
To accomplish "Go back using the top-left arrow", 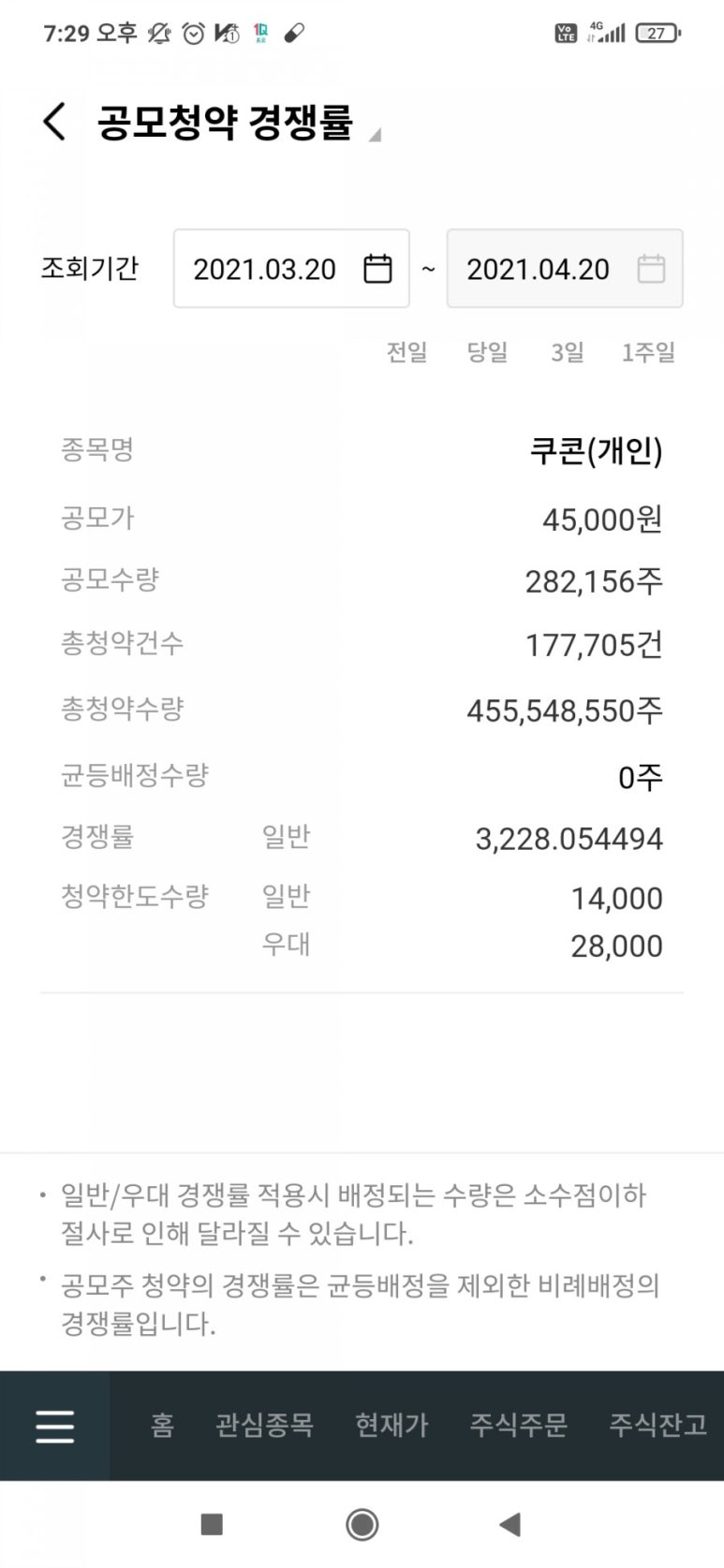I will coord(54,123).
